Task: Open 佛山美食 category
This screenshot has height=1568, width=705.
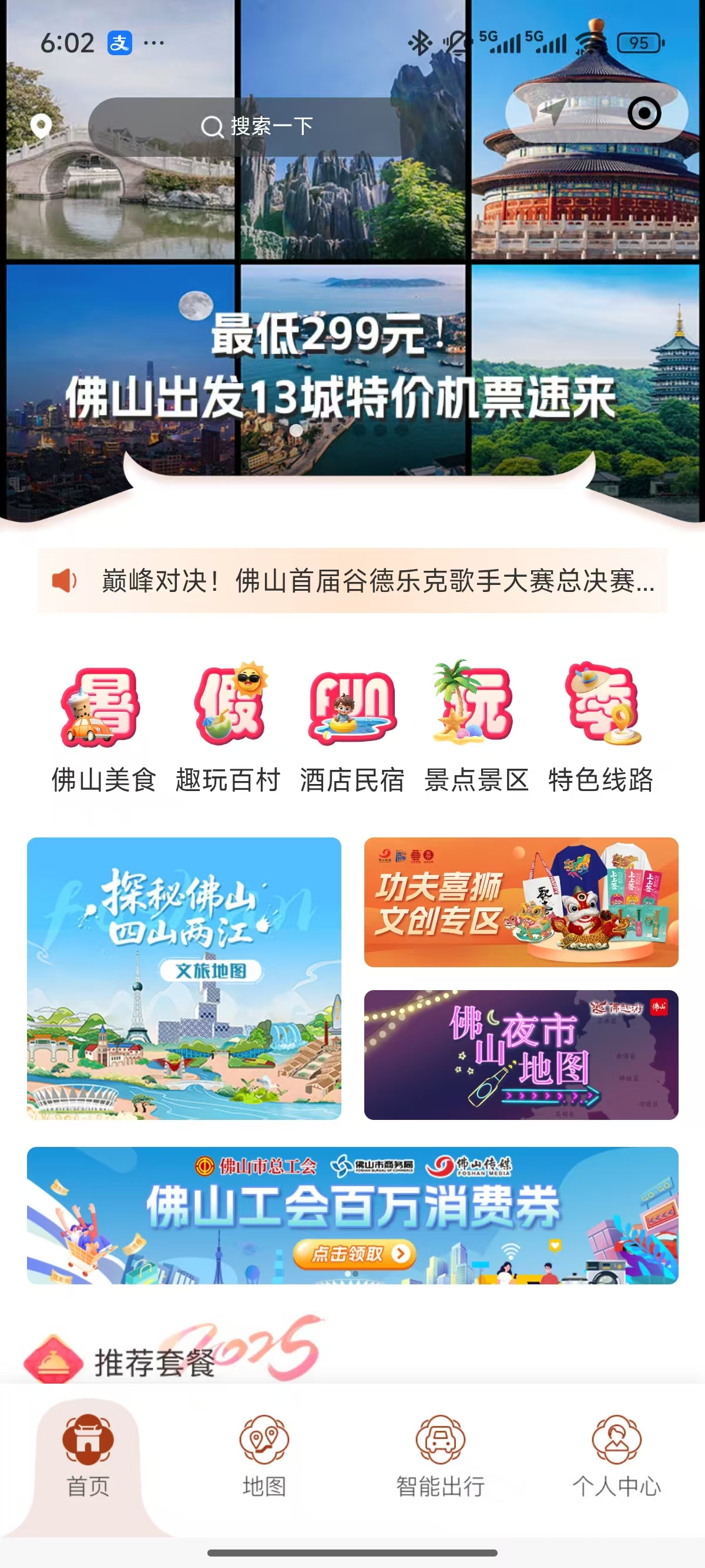Action: (x=103, y=731)
